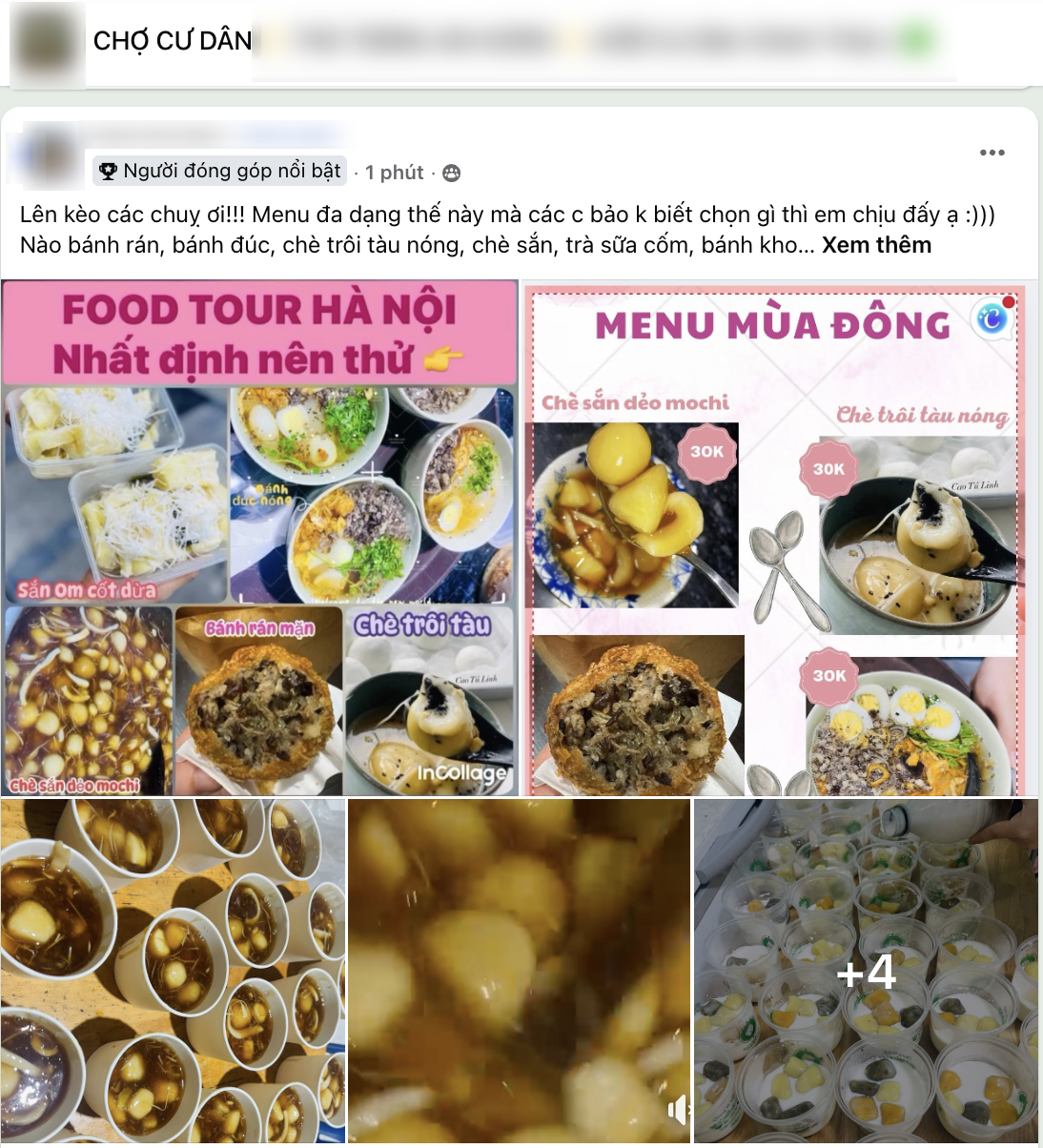
Task: Toggle the video's sound icon
Action: click(x=679, y=1109)
